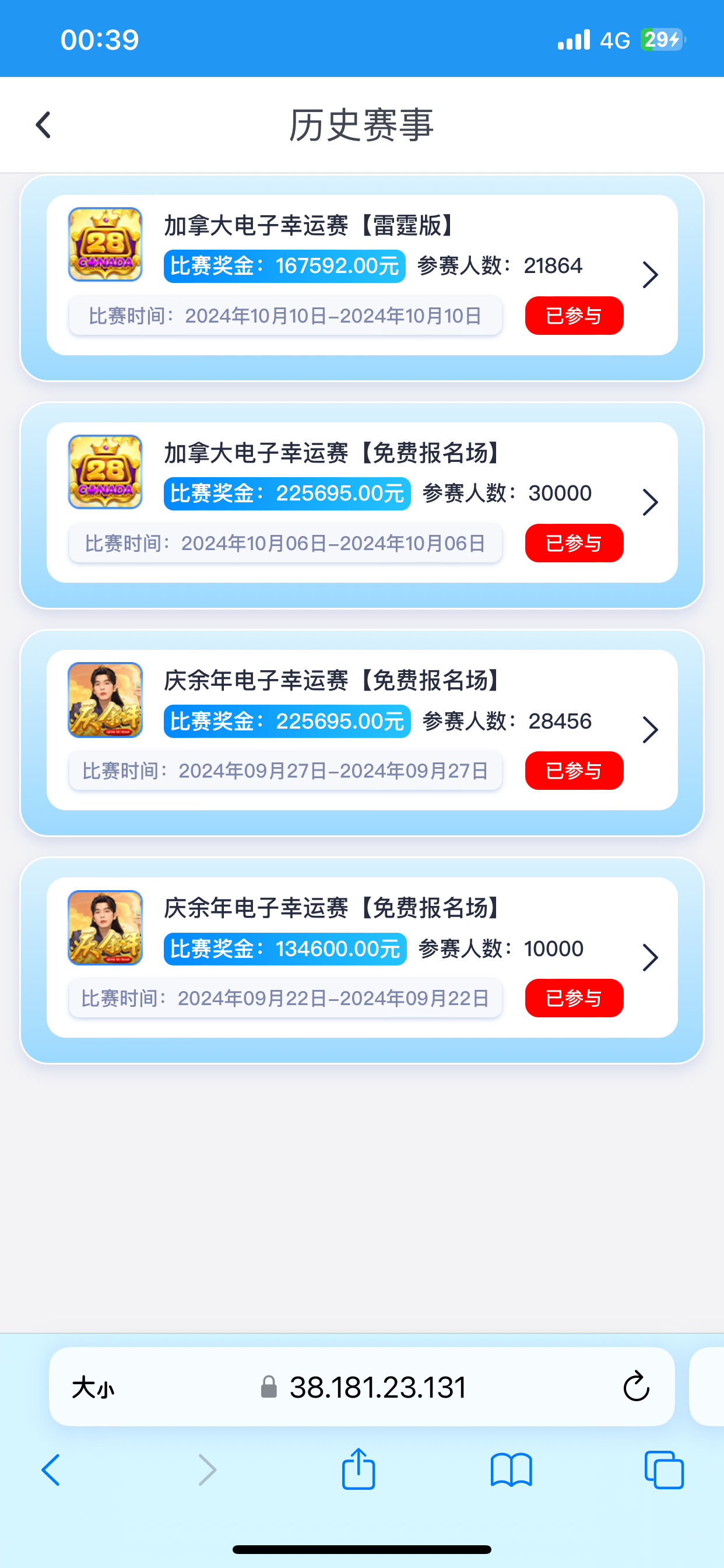Go back from 历史赛事 page

43,125
